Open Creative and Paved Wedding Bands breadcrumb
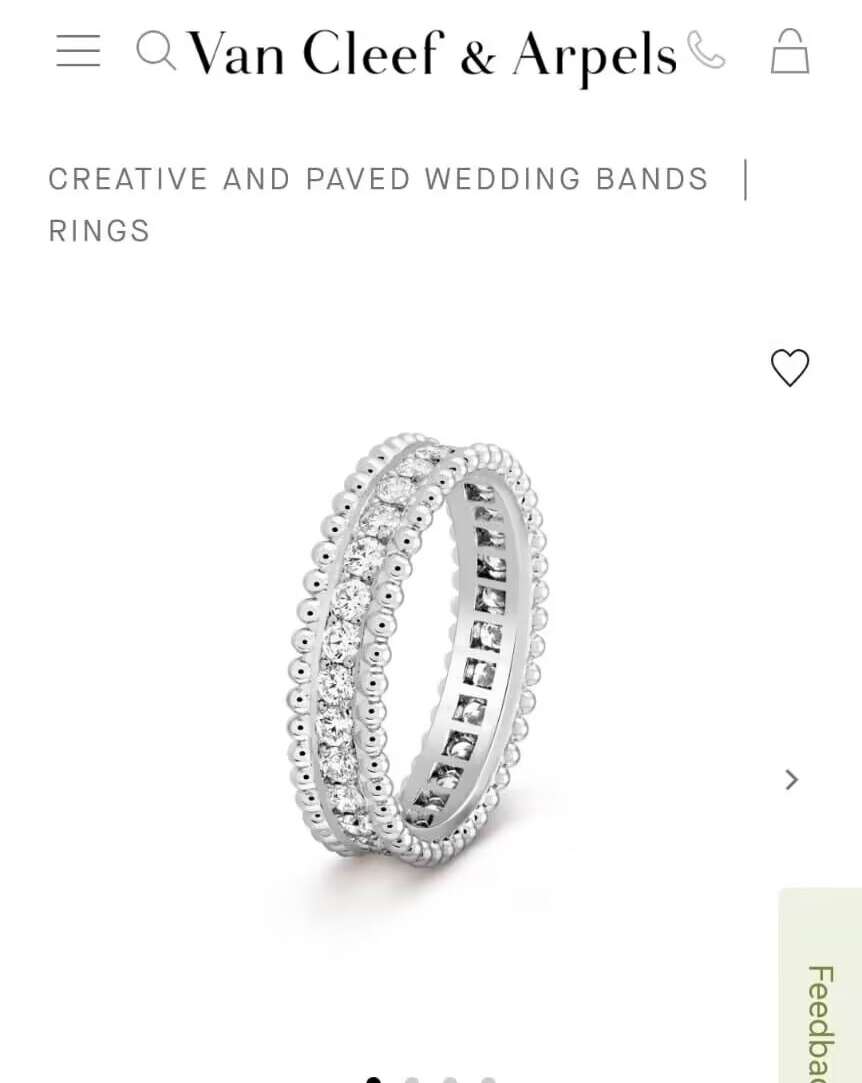The width and height of the screenshot is (862, 1083). 378,179
